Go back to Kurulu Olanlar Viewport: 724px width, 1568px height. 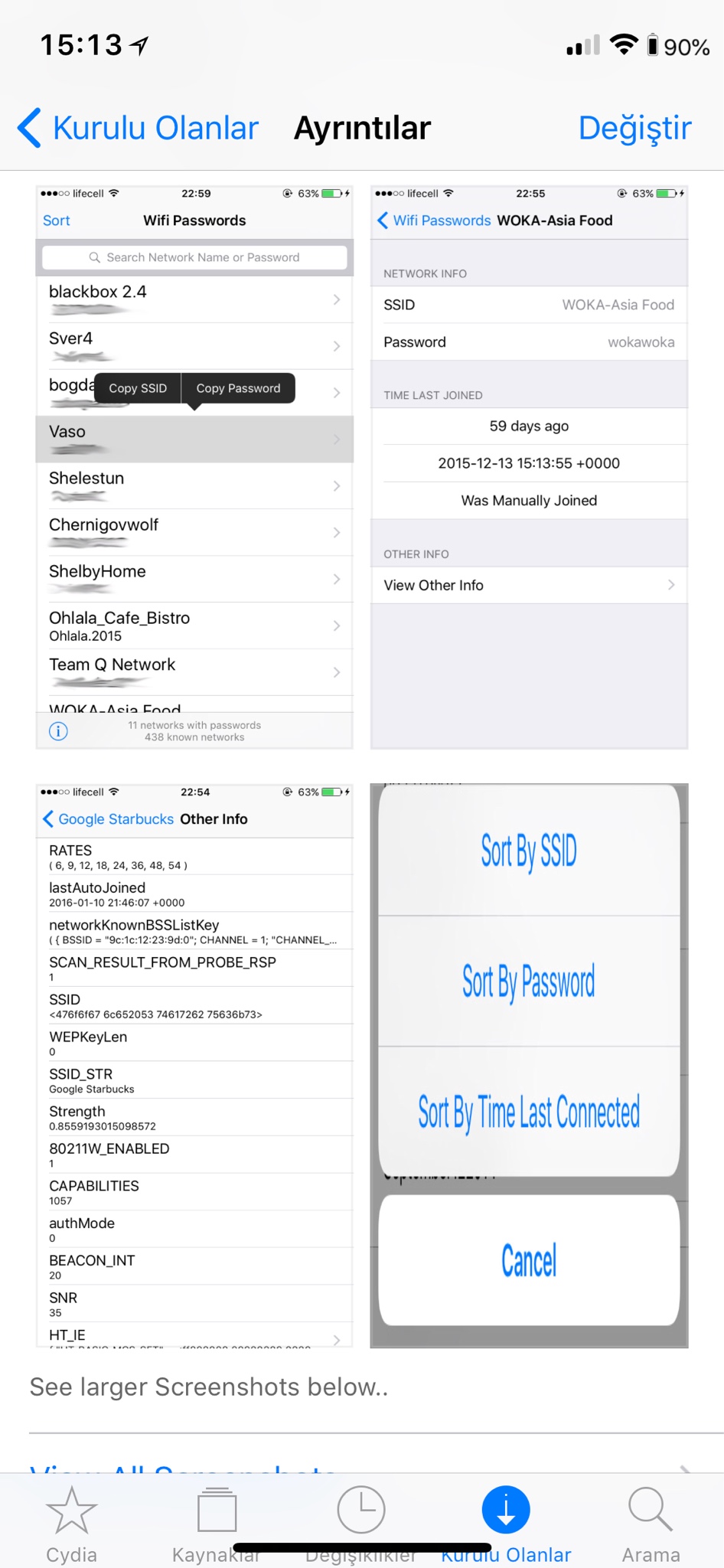tap(139, 128)
